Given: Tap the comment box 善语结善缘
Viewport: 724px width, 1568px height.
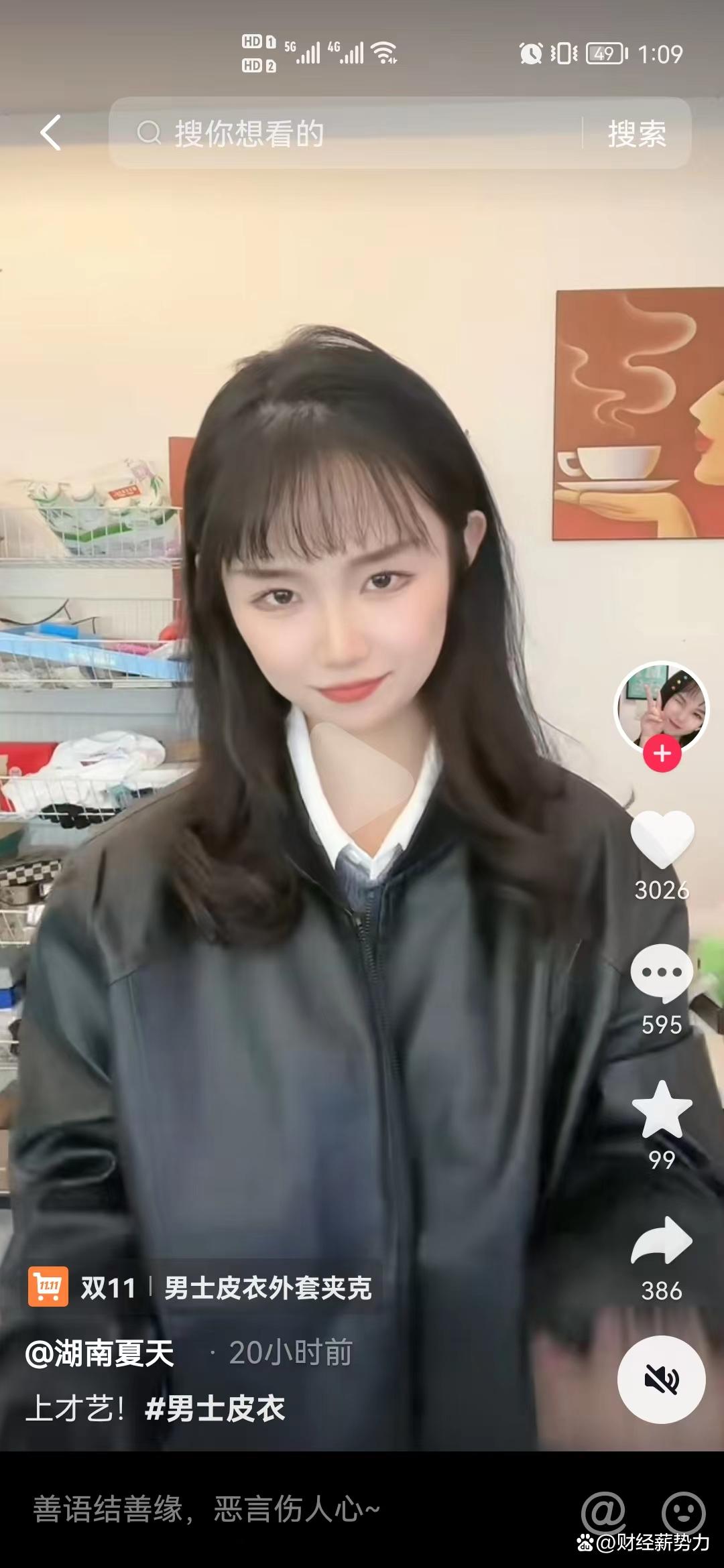Looking at the screenshot, I should coord(268,1510).
